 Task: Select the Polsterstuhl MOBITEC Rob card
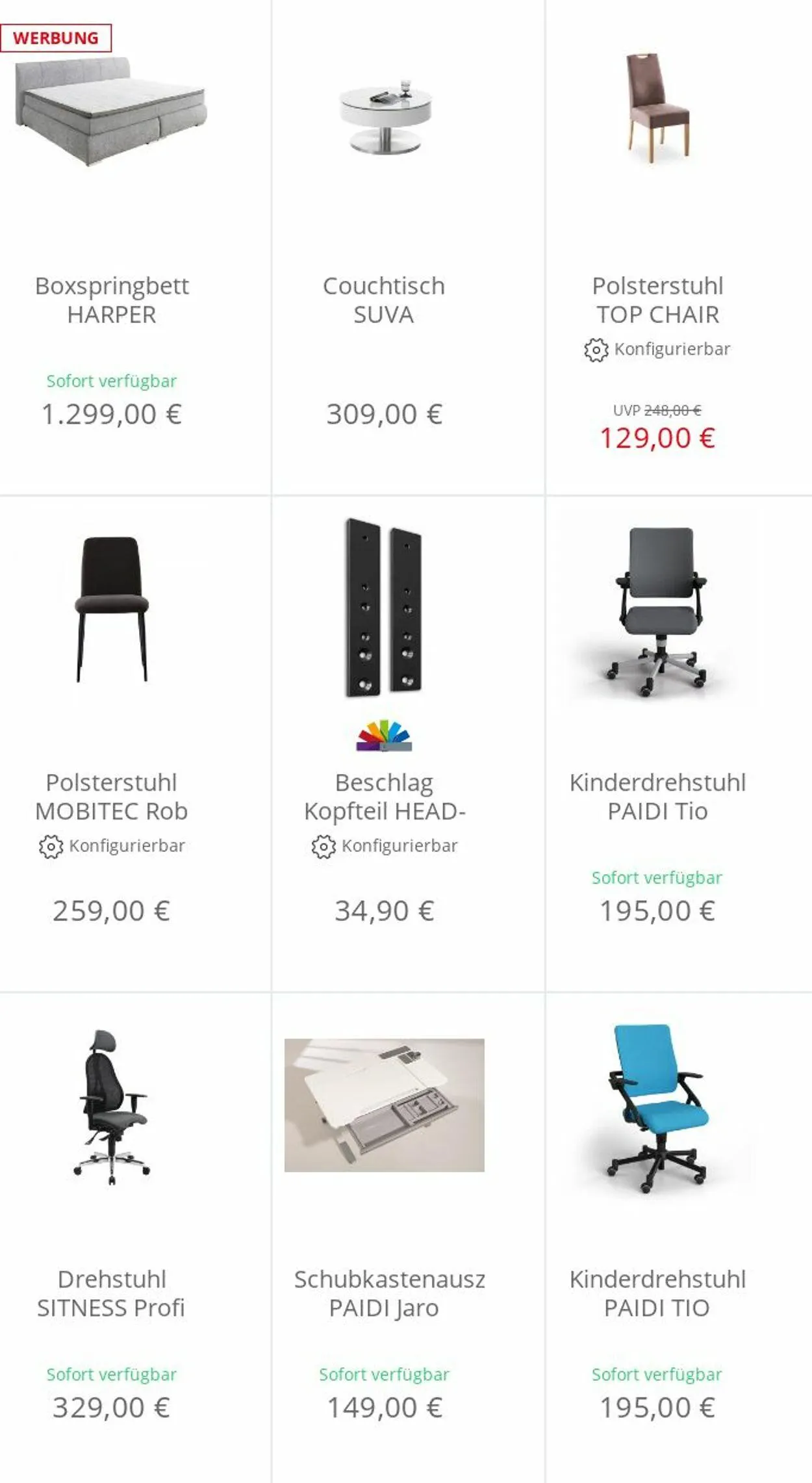[x=135, y=744]
